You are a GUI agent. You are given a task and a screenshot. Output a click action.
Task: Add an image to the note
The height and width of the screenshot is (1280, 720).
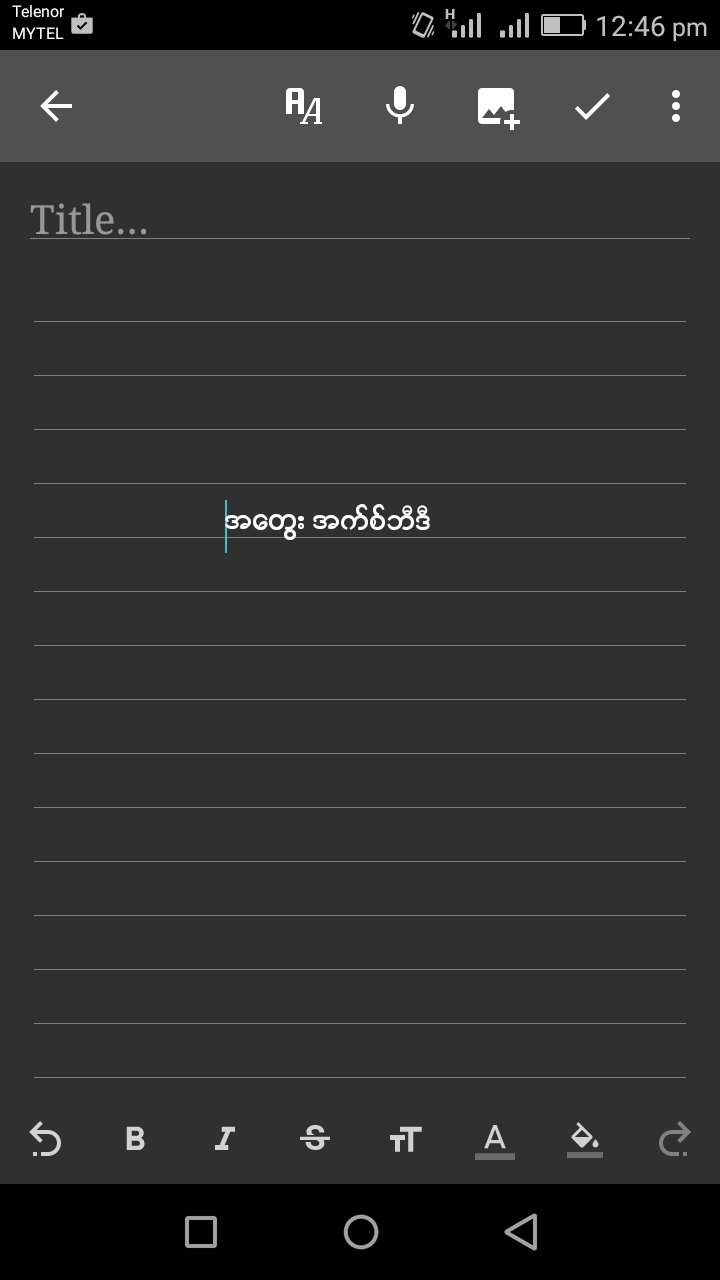coord(498,107)
